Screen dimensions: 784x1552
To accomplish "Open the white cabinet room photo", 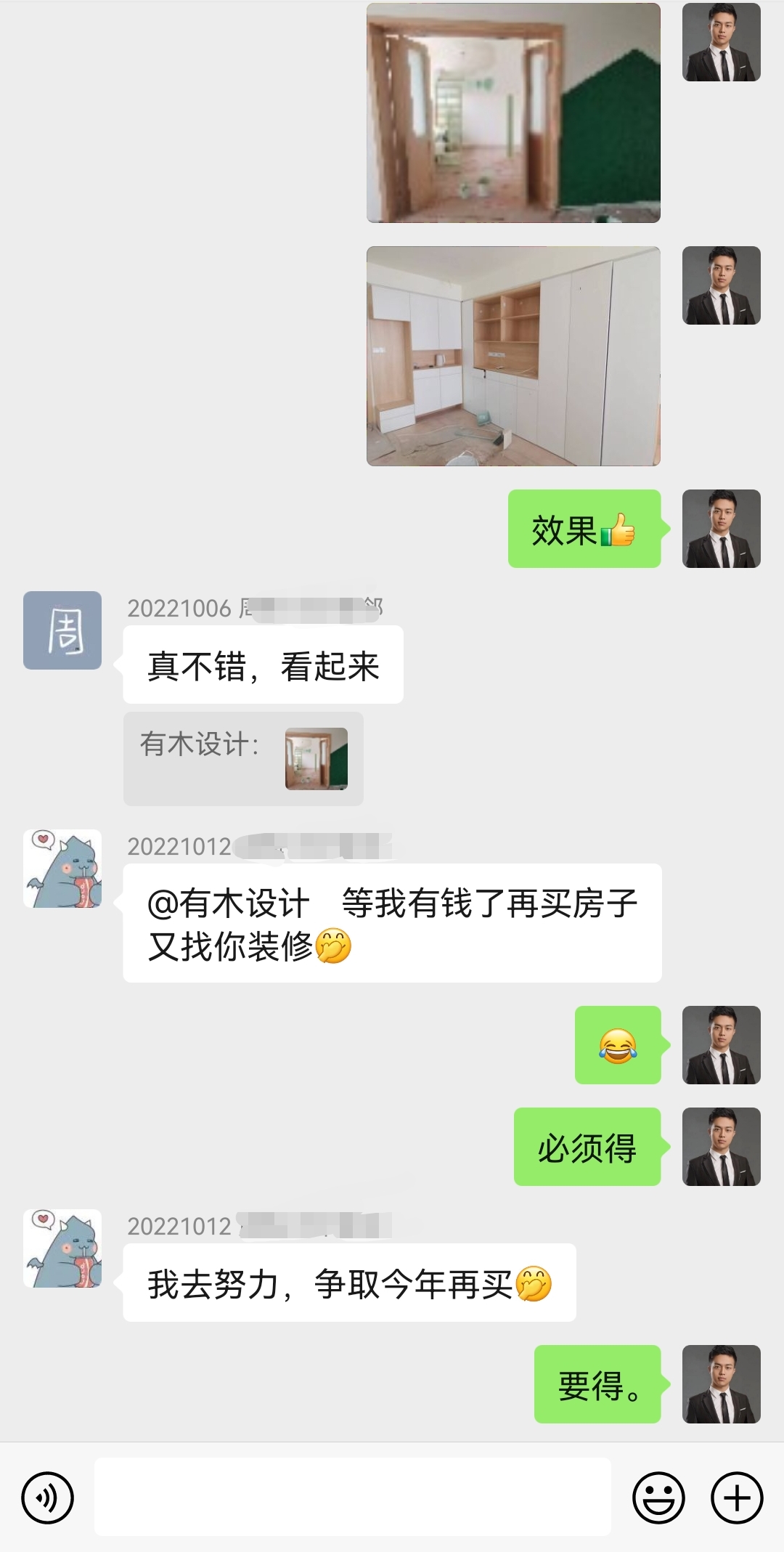I will (513, 356).
